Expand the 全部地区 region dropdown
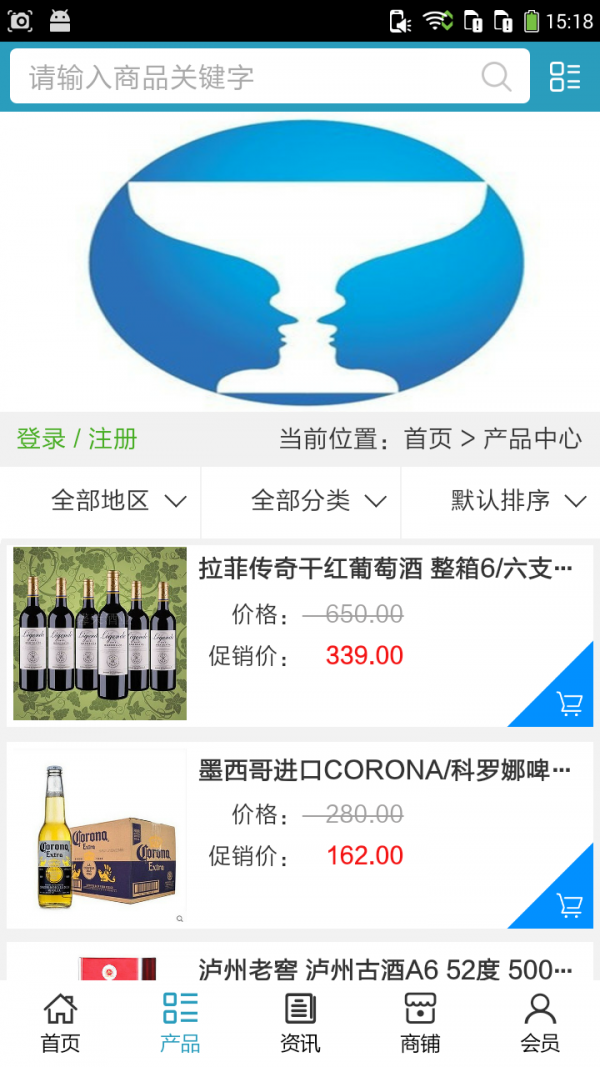600x1067 pixels. click(118, 501)
